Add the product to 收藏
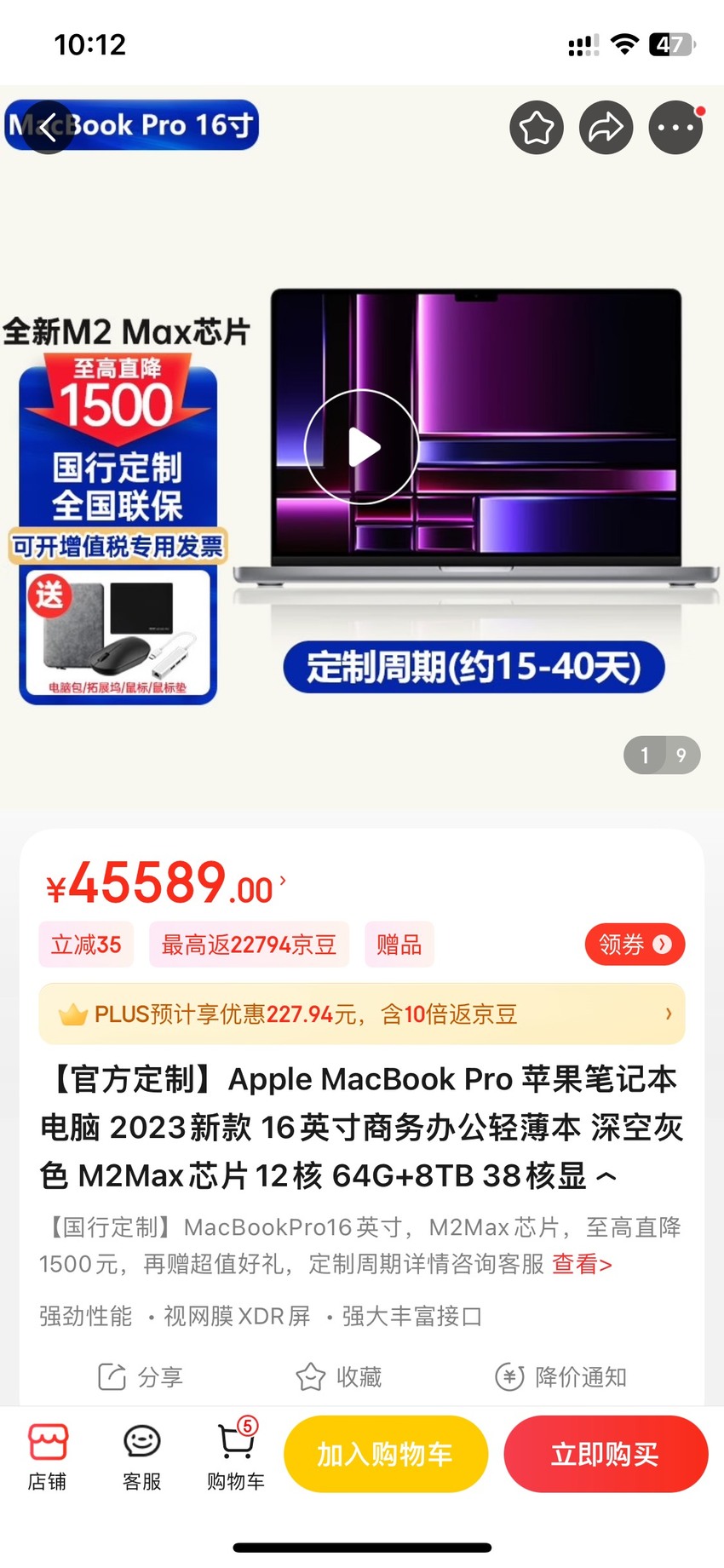Viewport: 724px width, 1568px height. coord(338,1377)
